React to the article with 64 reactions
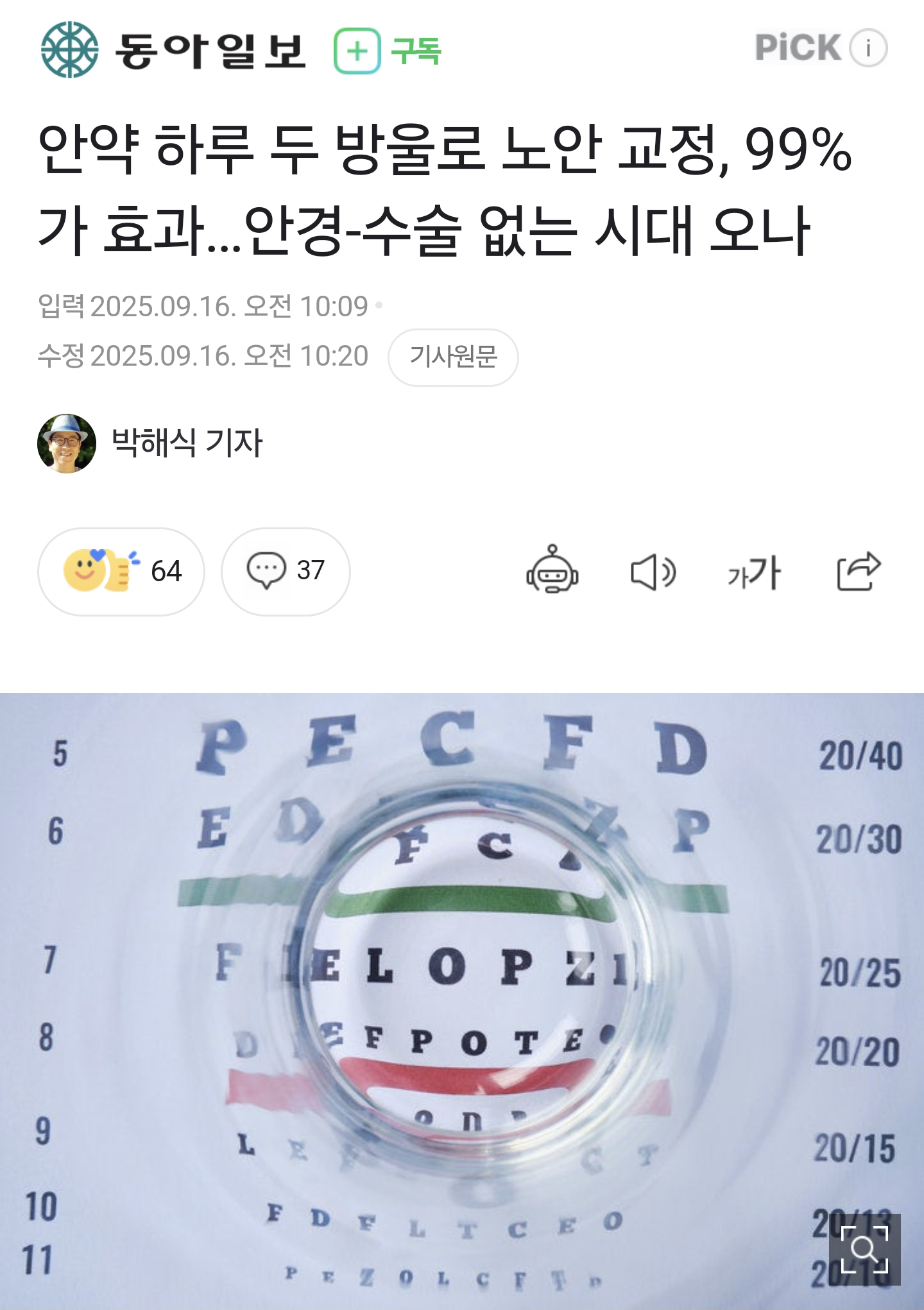The width and height of the screenshot is (924, 1310). (121, 571)
